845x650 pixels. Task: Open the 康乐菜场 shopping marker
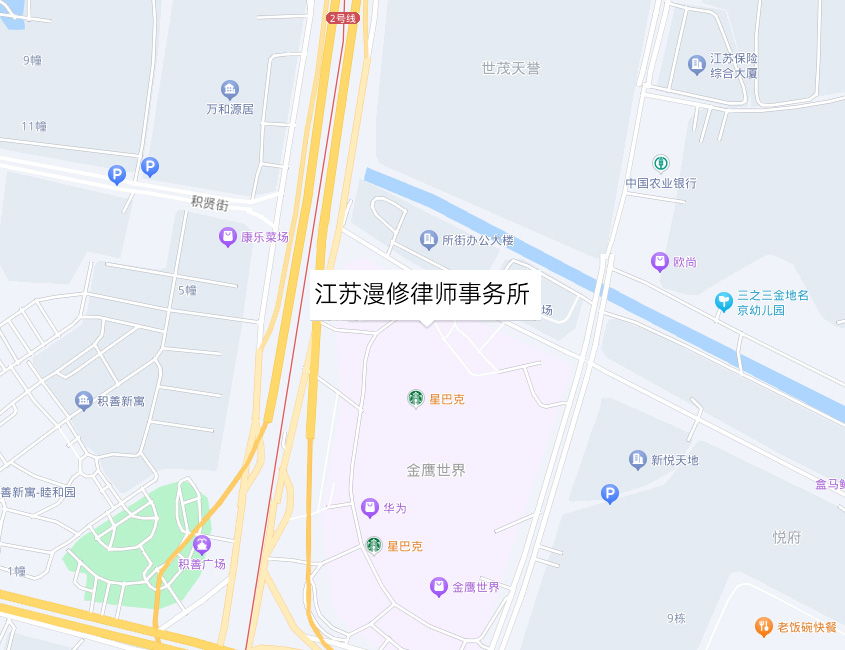(228, 237)
